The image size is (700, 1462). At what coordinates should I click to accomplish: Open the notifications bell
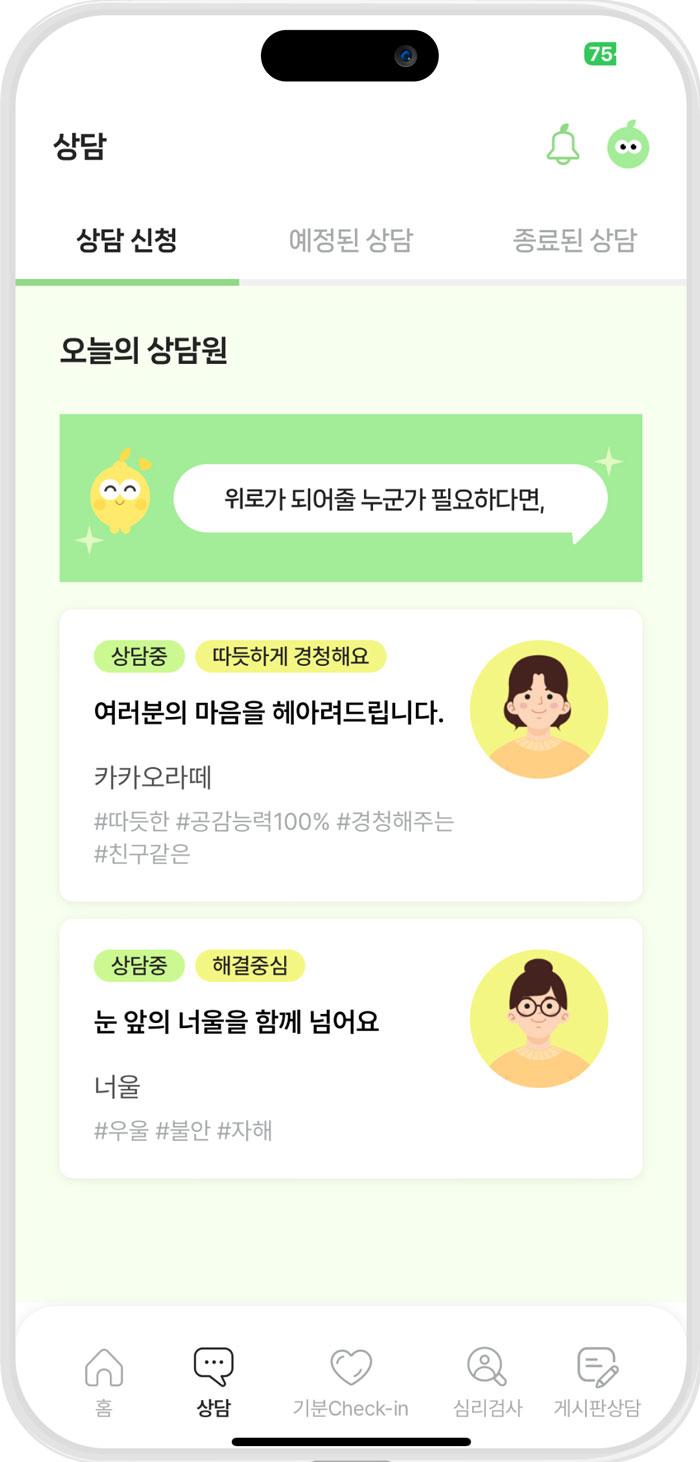[x=563, y=145]
